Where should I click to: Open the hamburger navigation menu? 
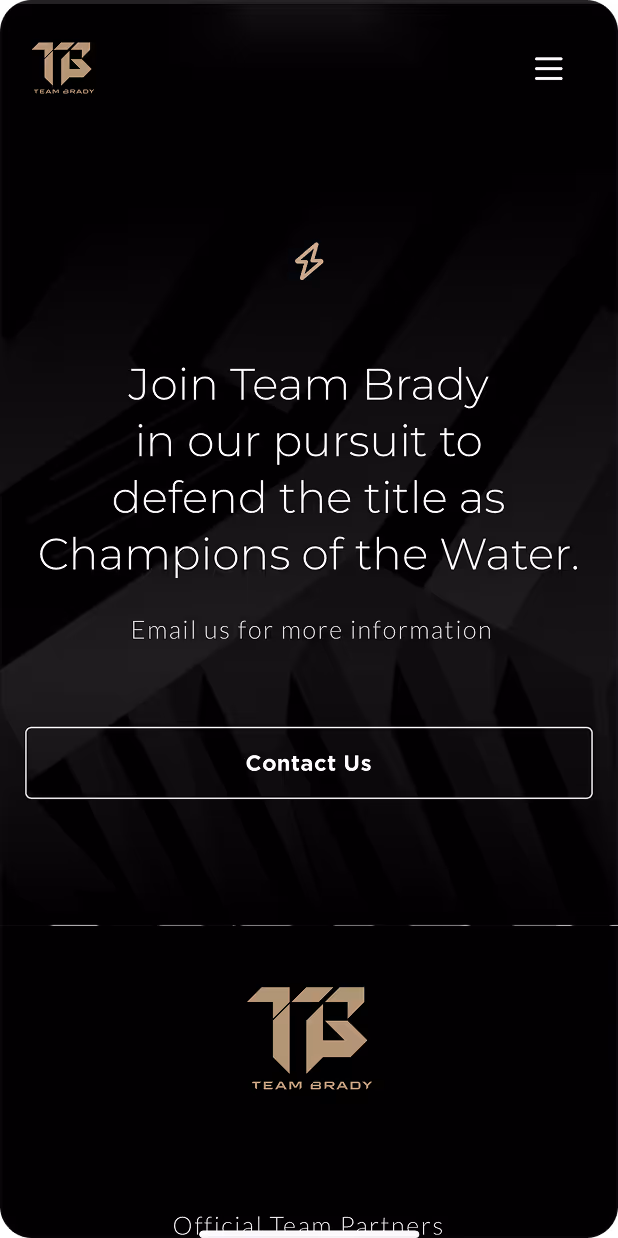[x=548, y=69]
